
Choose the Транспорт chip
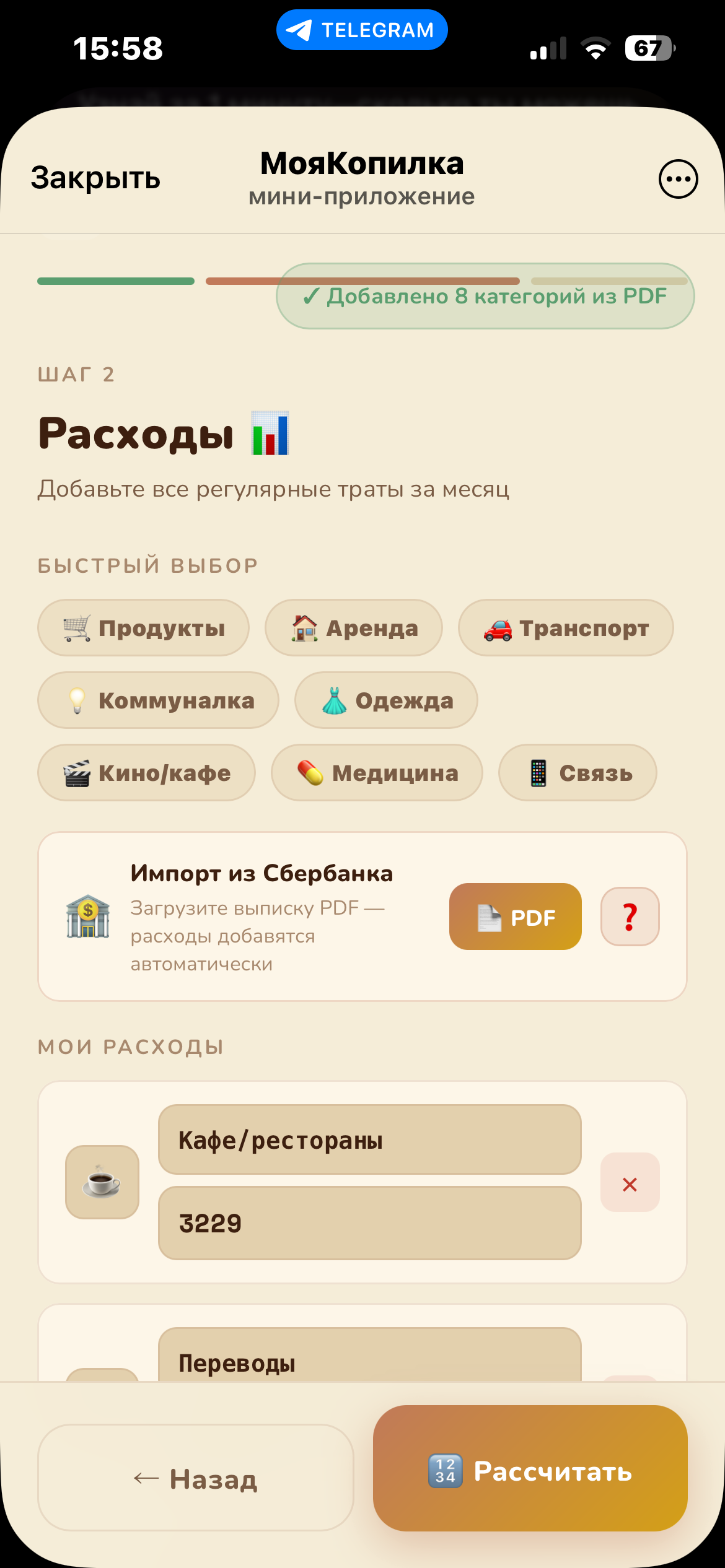coord(565,628)
